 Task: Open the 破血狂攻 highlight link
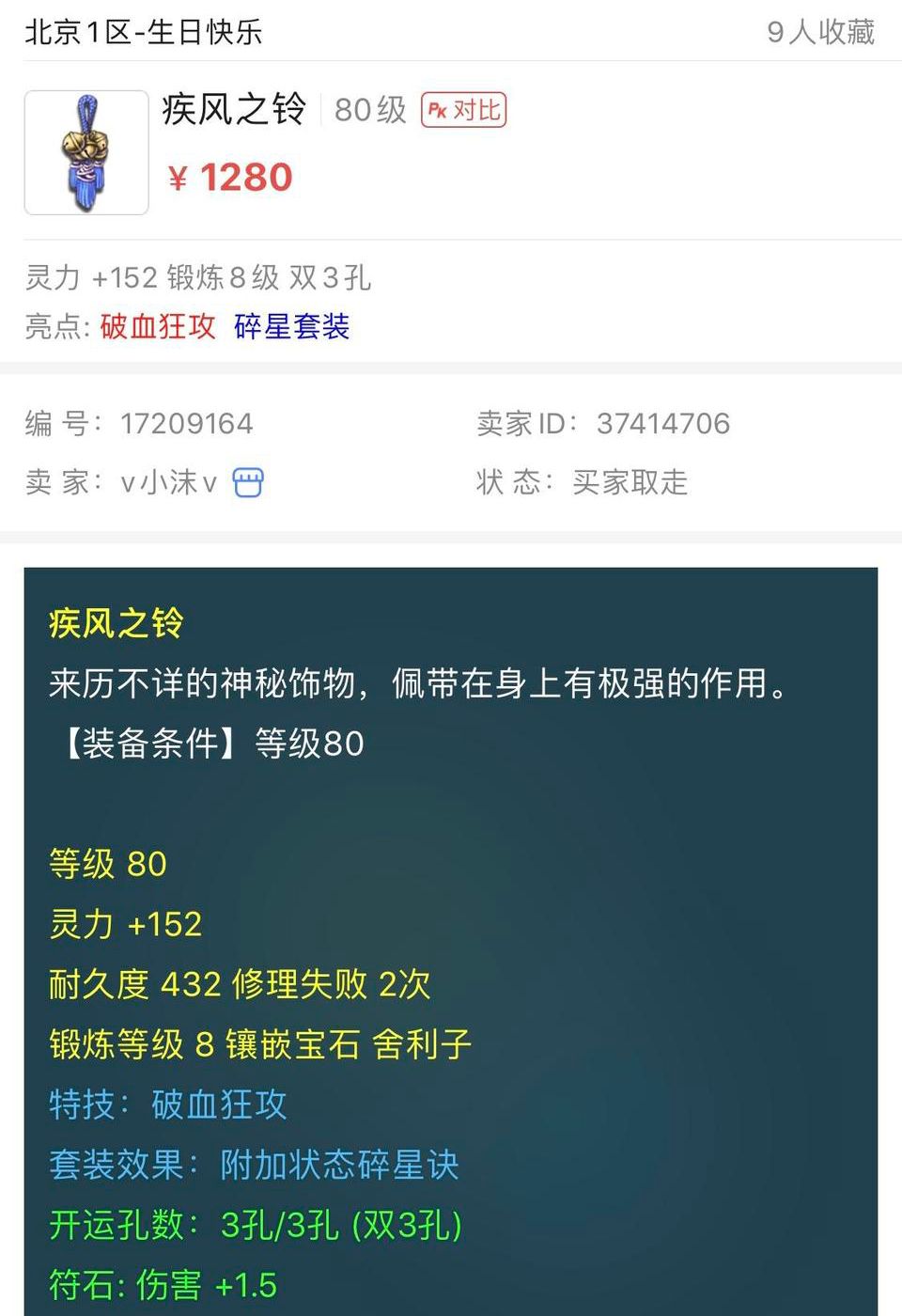pos(157,327)
